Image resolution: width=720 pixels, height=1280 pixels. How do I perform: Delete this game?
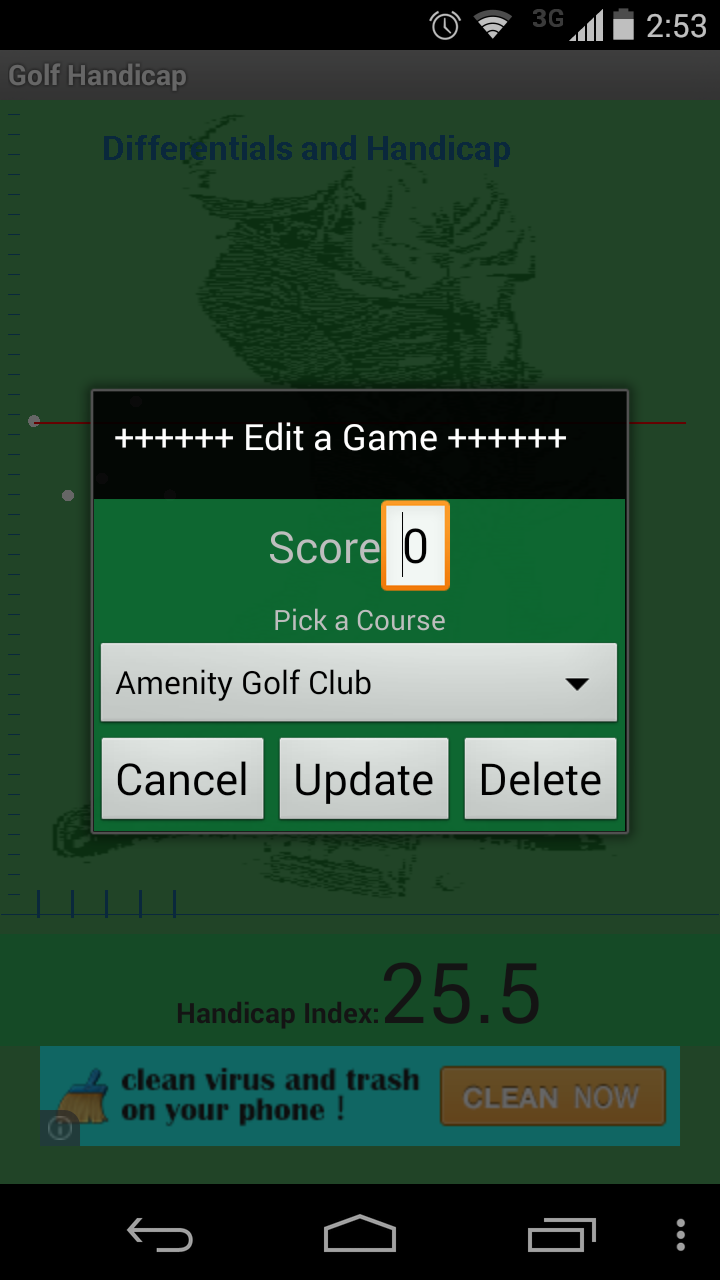[540, 779]
